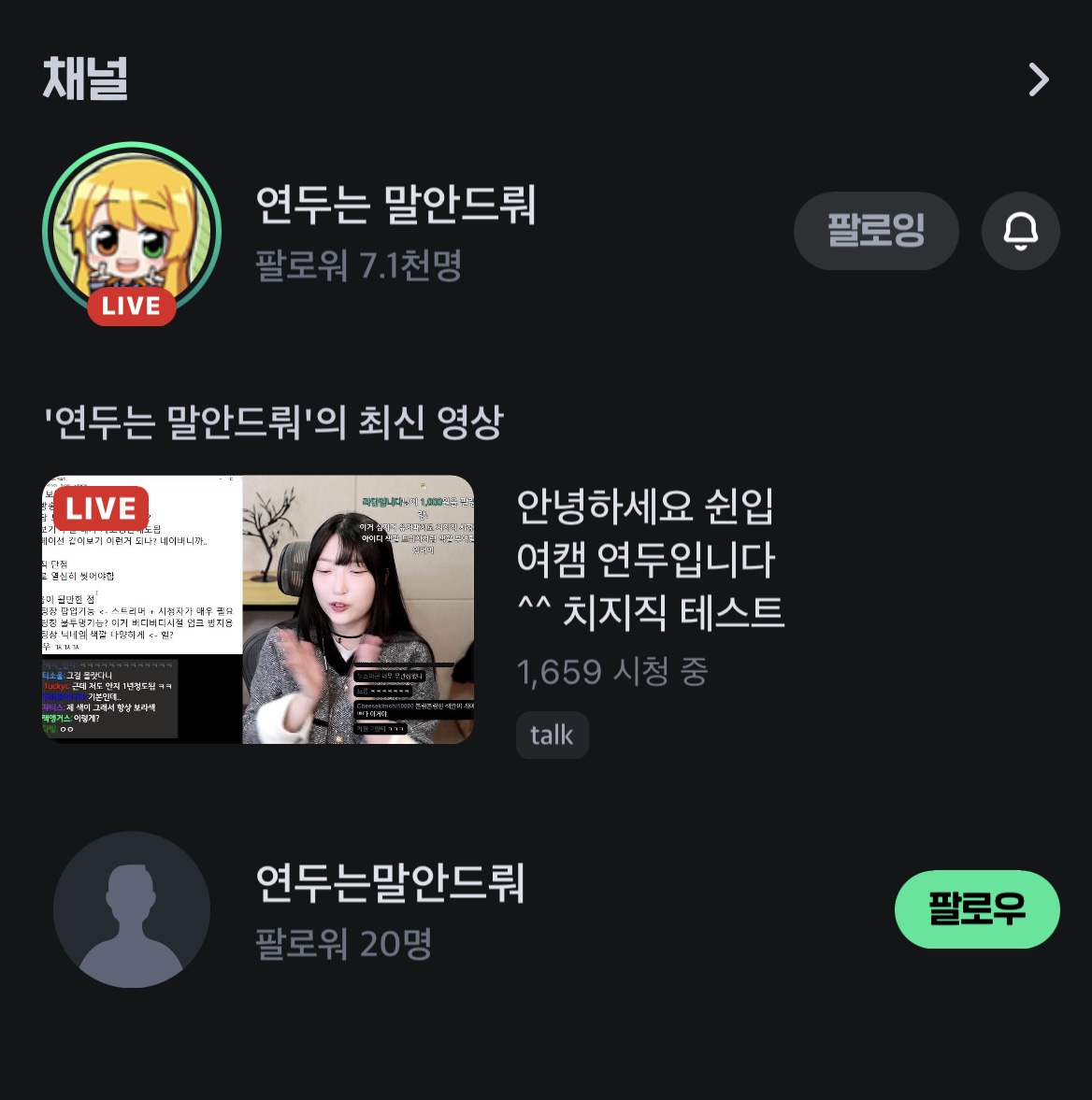The width and height of the screenshot is (1092, 1100).
Task: Toggle the notification bell for 연두는 말안드뤄
Action: [1020, 231]
